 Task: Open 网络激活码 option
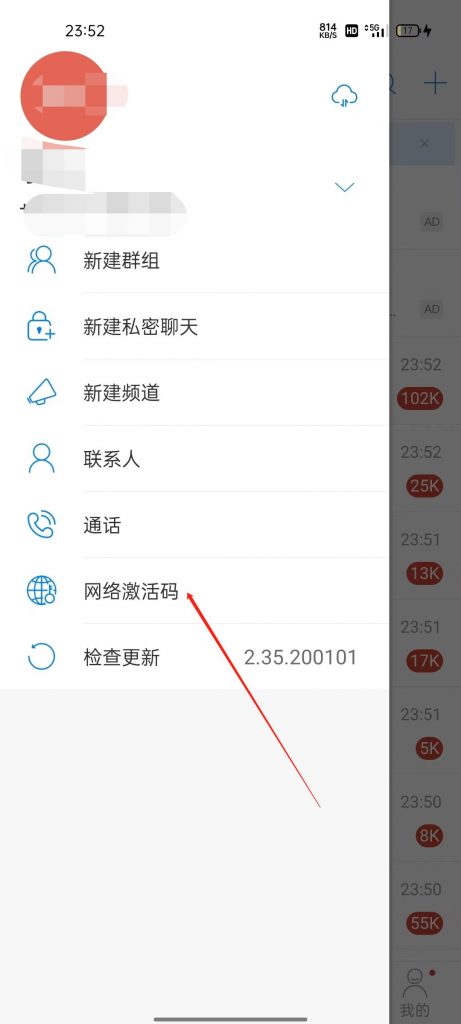[195, 591]
